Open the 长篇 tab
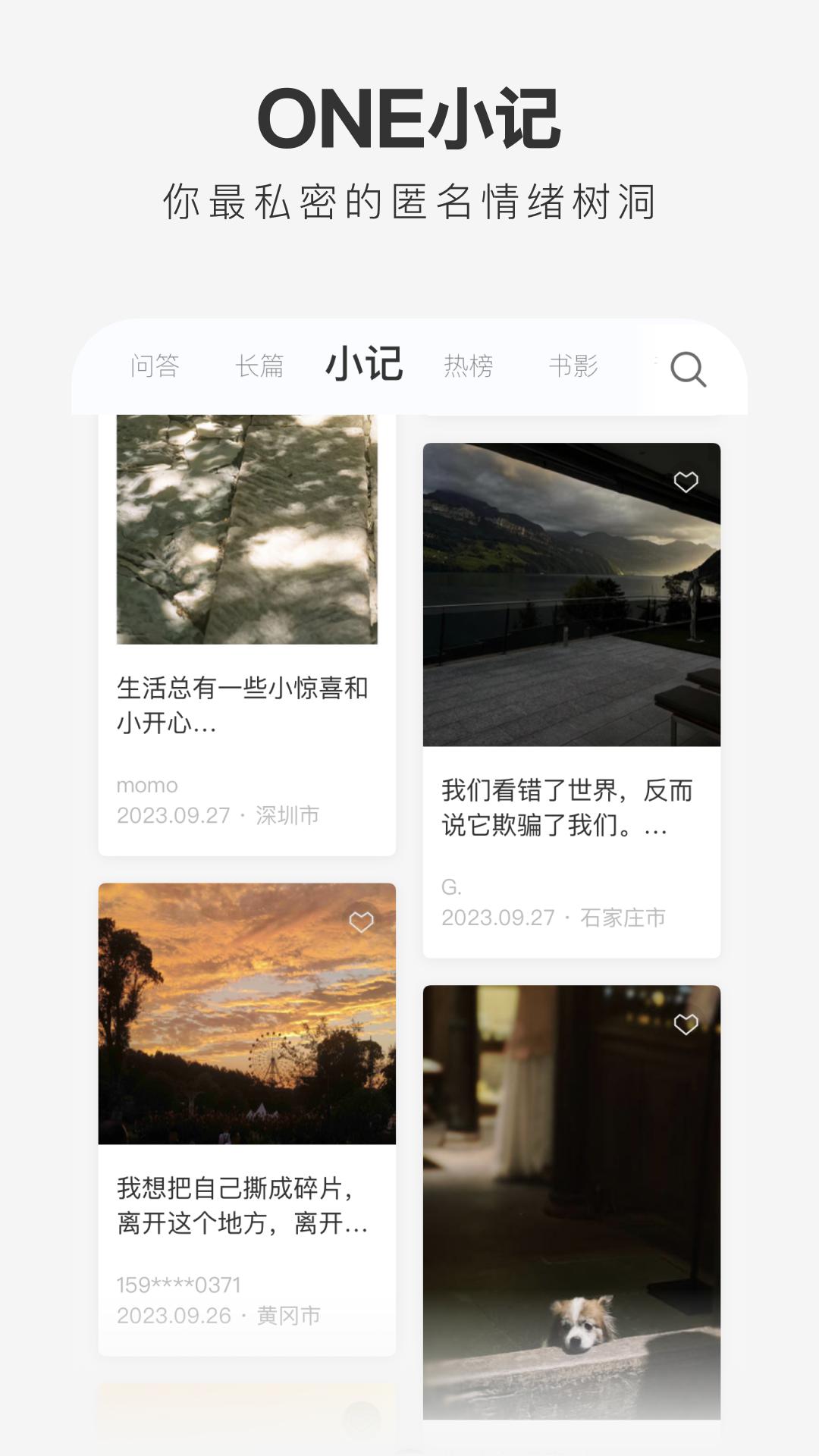Viewport: 819px width, 1456px height. [261, 366]
